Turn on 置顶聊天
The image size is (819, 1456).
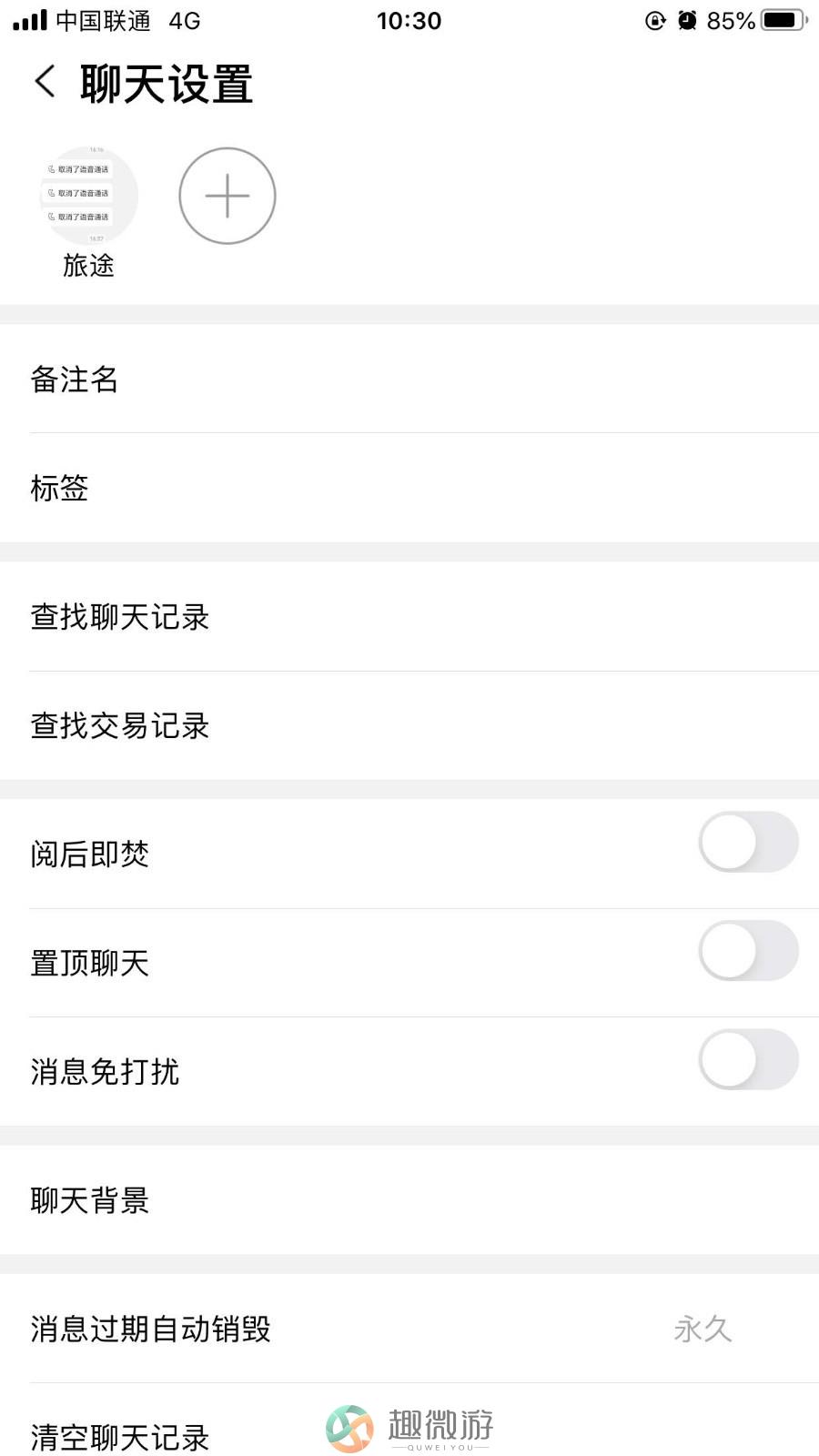pyautogui.click(x=748, y=951)
